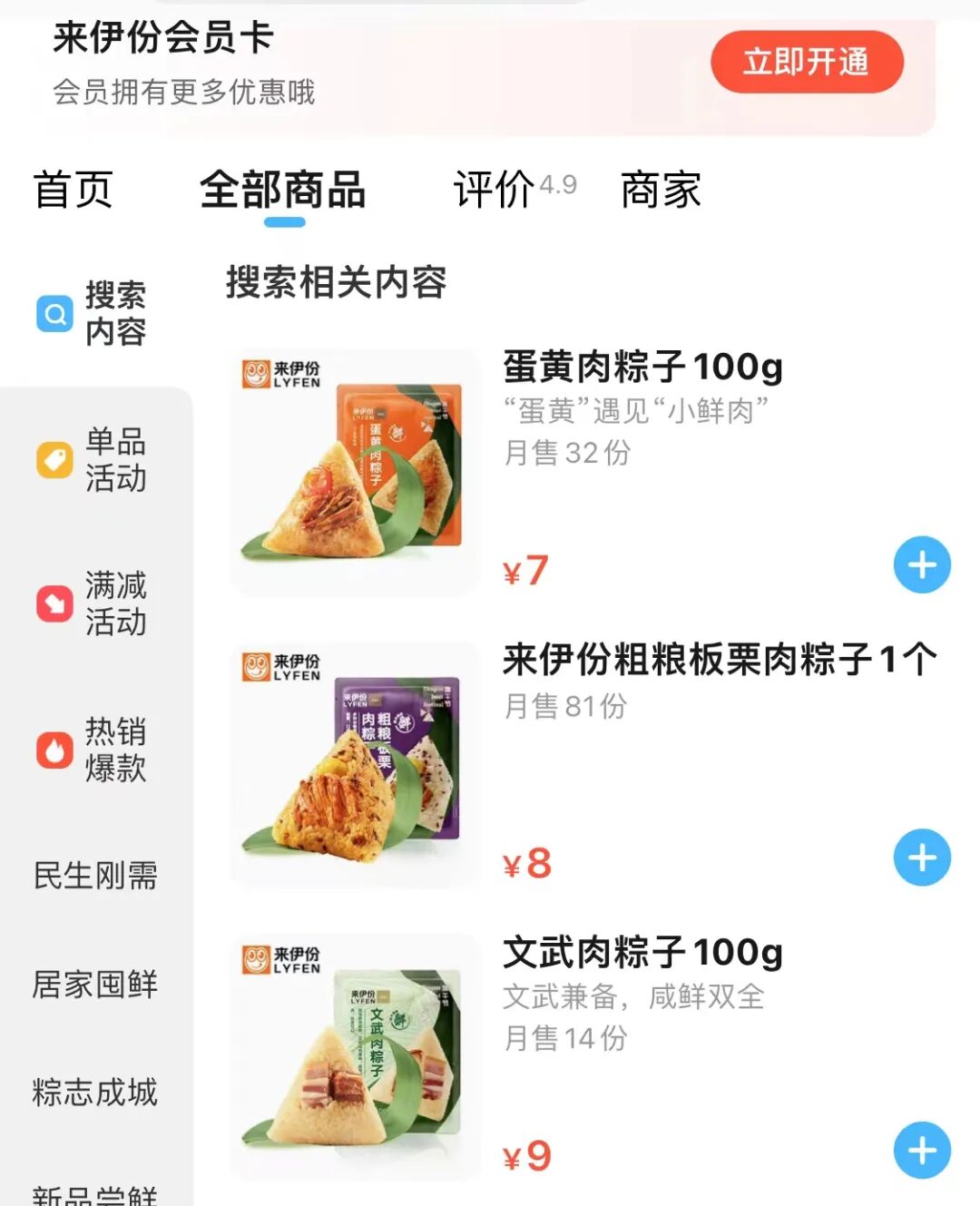
Task: Open the 商家 merchant tab
Action: pos(661,191)
